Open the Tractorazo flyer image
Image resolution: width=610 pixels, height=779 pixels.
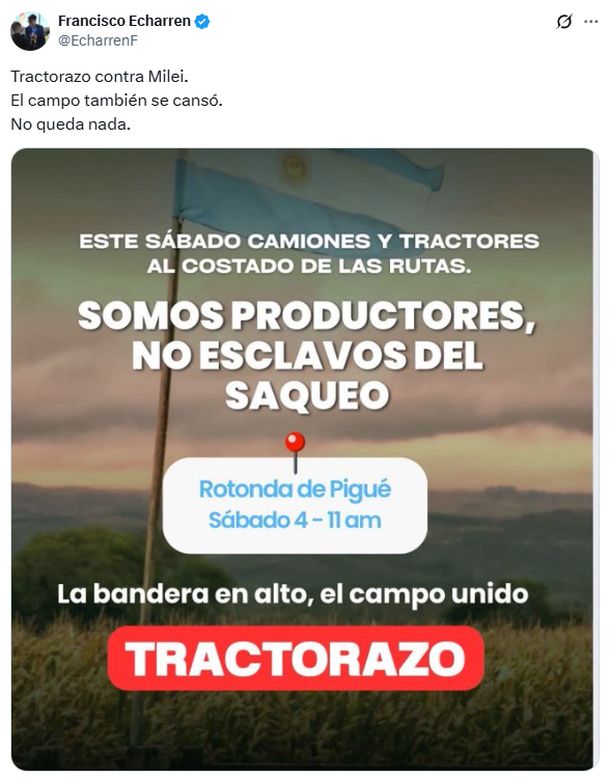click(x=304, y=458)
